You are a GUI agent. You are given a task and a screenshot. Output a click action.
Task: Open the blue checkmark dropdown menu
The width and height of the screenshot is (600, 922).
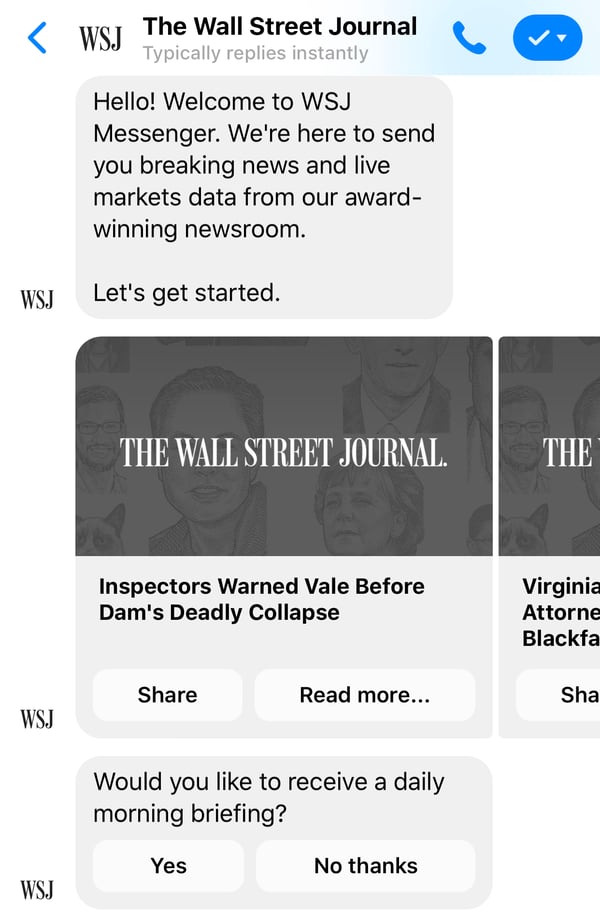[x=547, y=38]
